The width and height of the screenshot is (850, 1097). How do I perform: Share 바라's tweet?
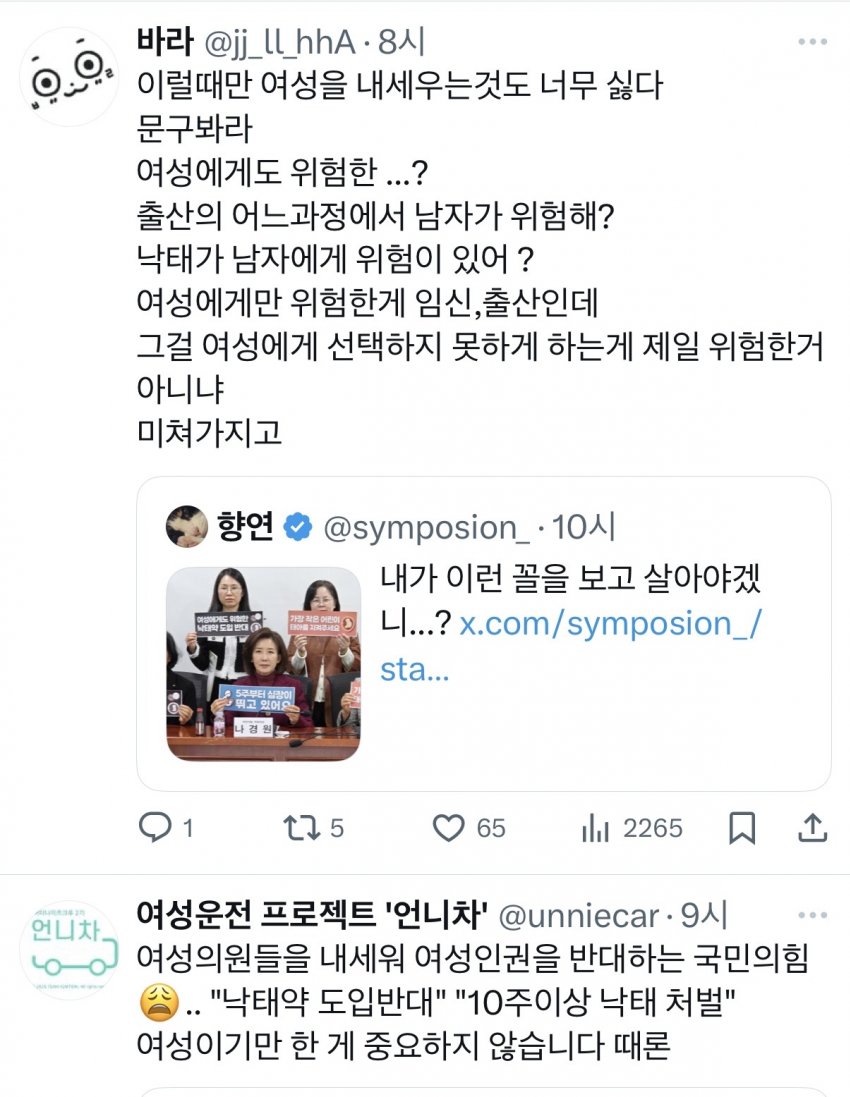(x=814, y=827)
